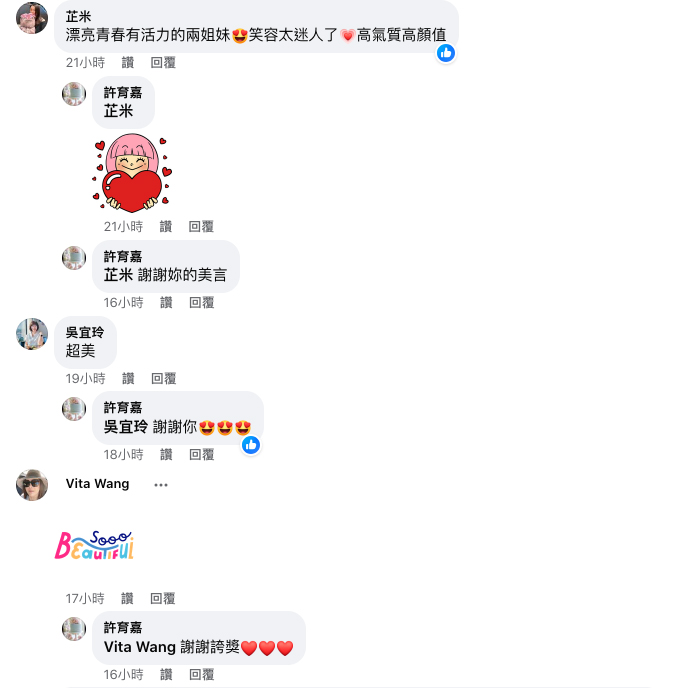View reactions on 芷米's top comment

tap(446, 53)
